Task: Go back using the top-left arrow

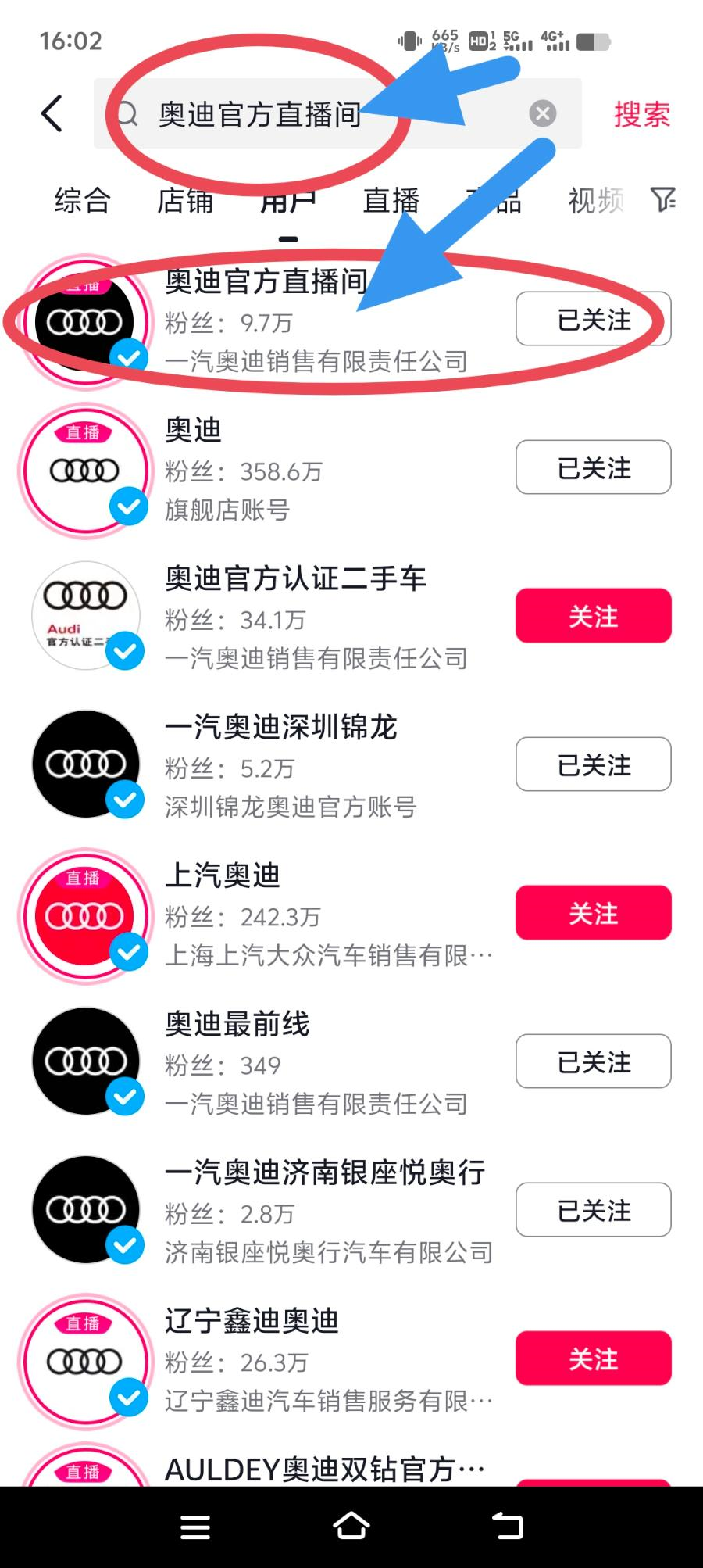Action: click(52, 114)
